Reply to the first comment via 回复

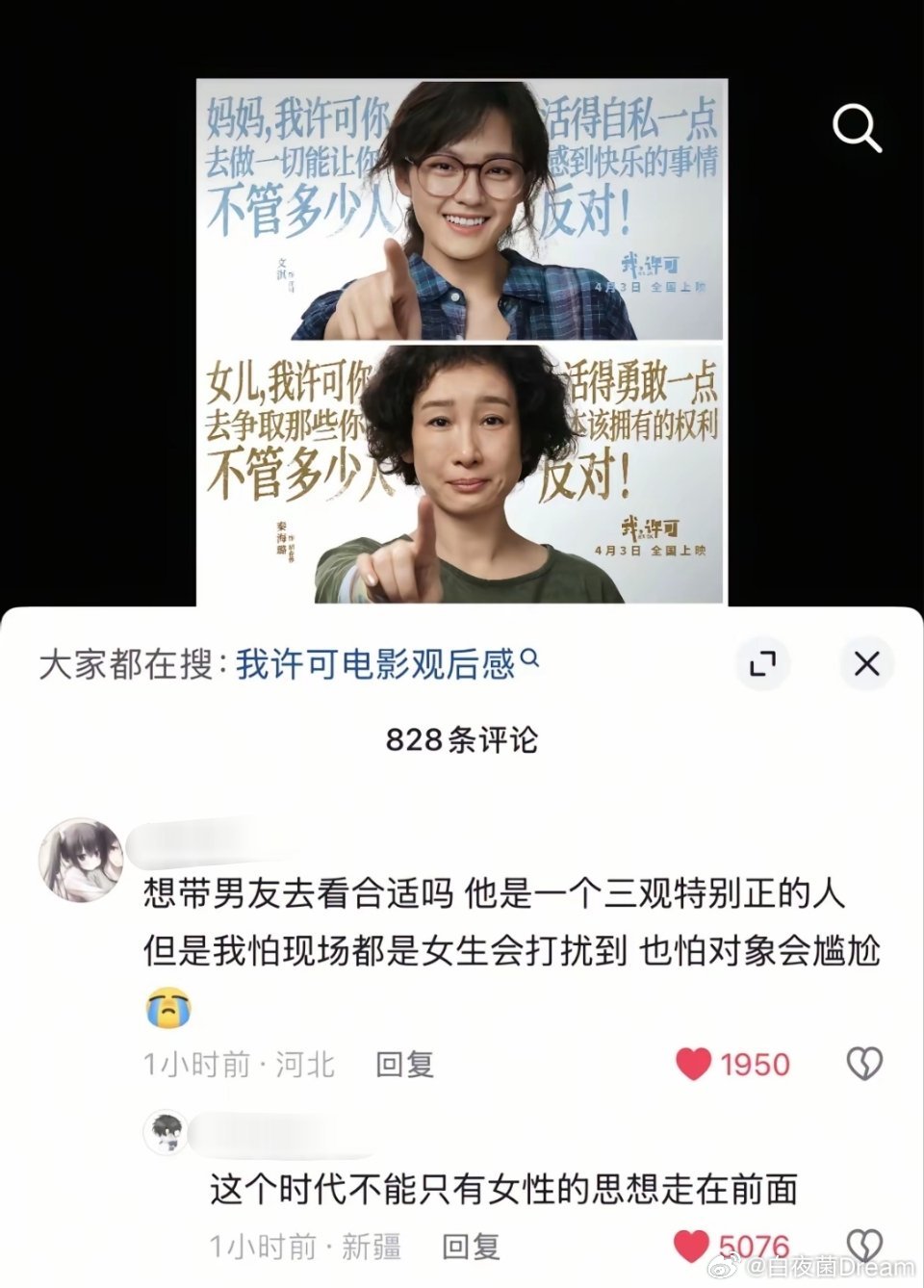(x=402, y=1065)
